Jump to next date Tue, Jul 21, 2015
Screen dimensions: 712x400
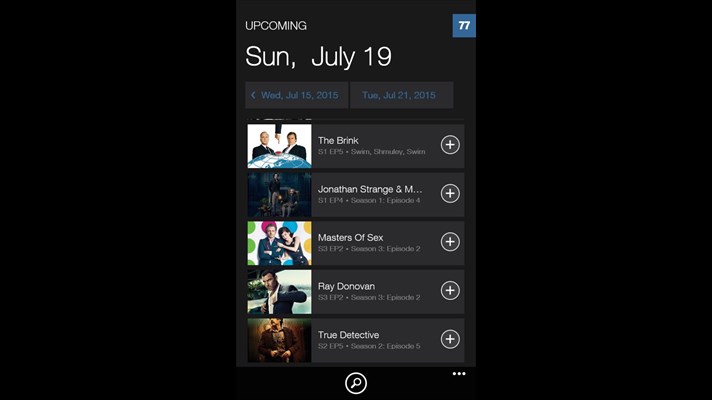pyautogui.click(x=400, y=95)
